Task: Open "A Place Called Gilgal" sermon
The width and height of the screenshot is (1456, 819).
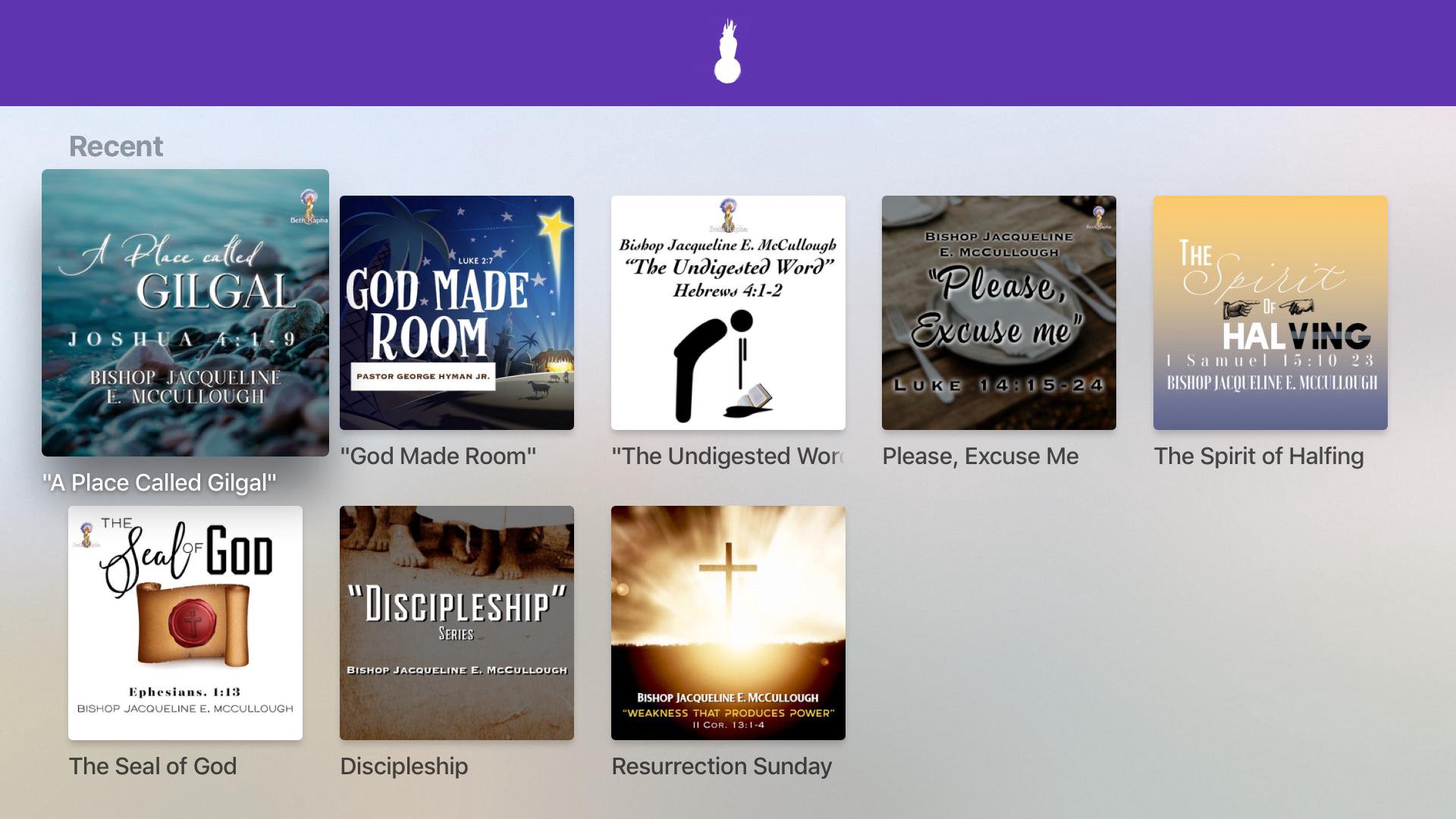Action: 185,312
